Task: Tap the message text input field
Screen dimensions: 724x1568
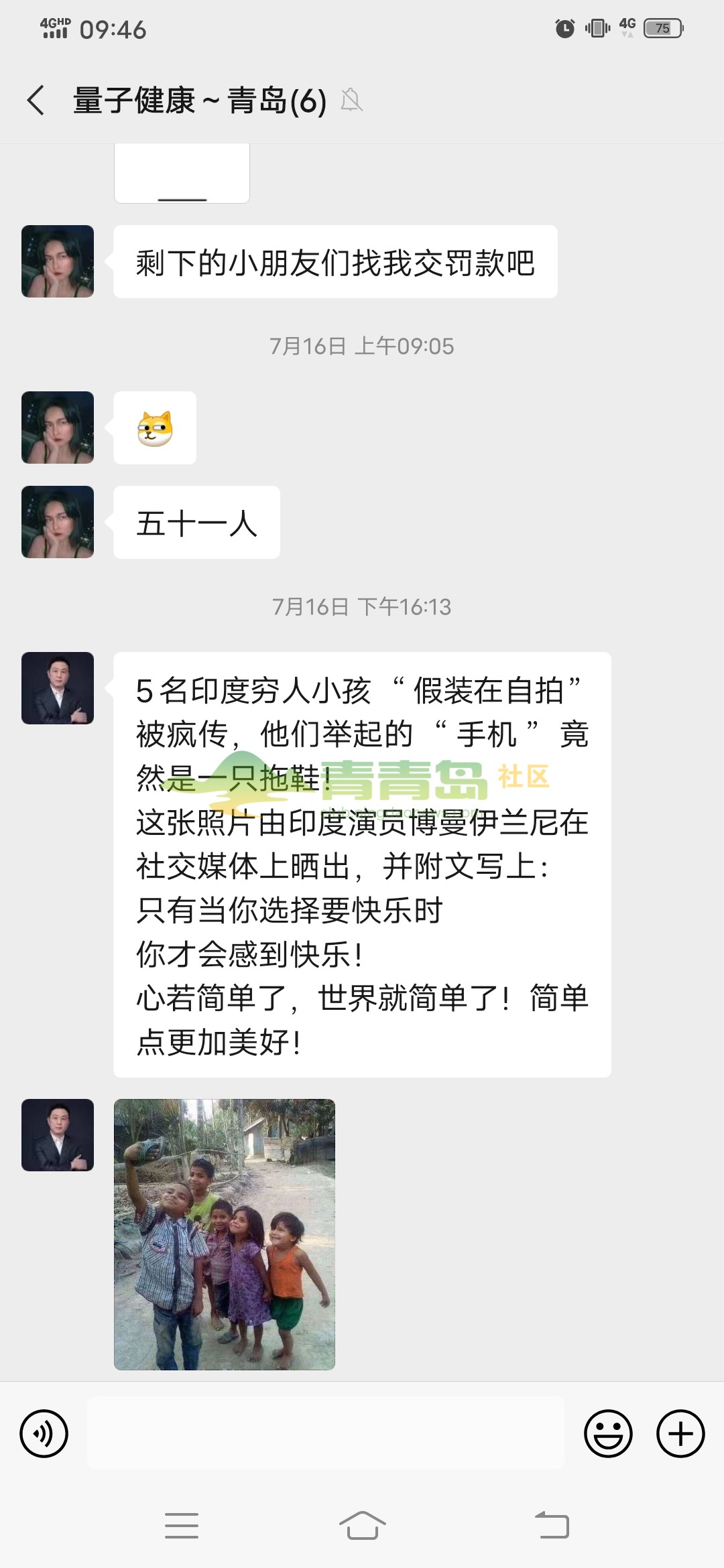Action: 326,1433
